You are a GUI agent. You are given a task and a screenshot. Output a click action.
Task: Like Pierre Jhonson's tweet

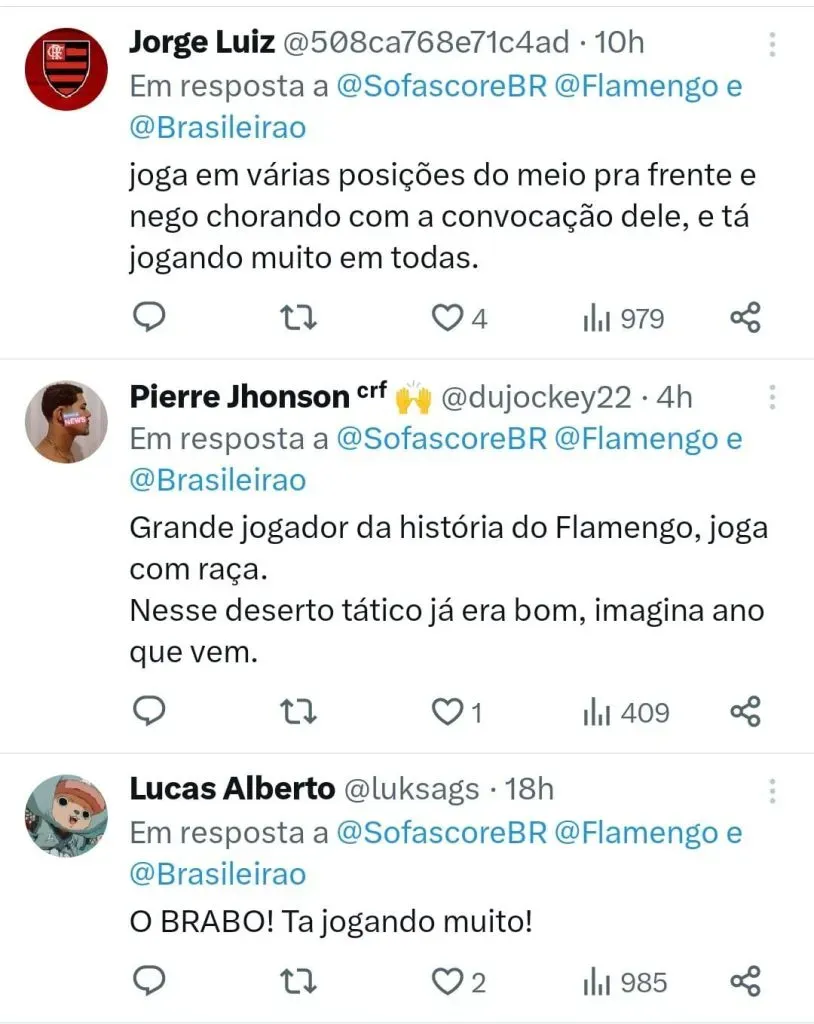tap(444, 712)
